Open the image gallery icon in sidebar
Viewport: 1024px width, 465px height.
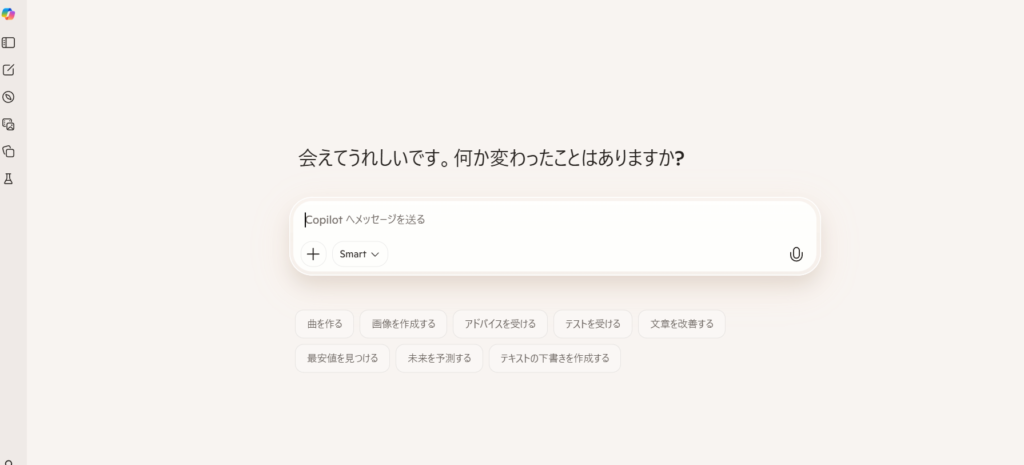[x=8, y=124]
